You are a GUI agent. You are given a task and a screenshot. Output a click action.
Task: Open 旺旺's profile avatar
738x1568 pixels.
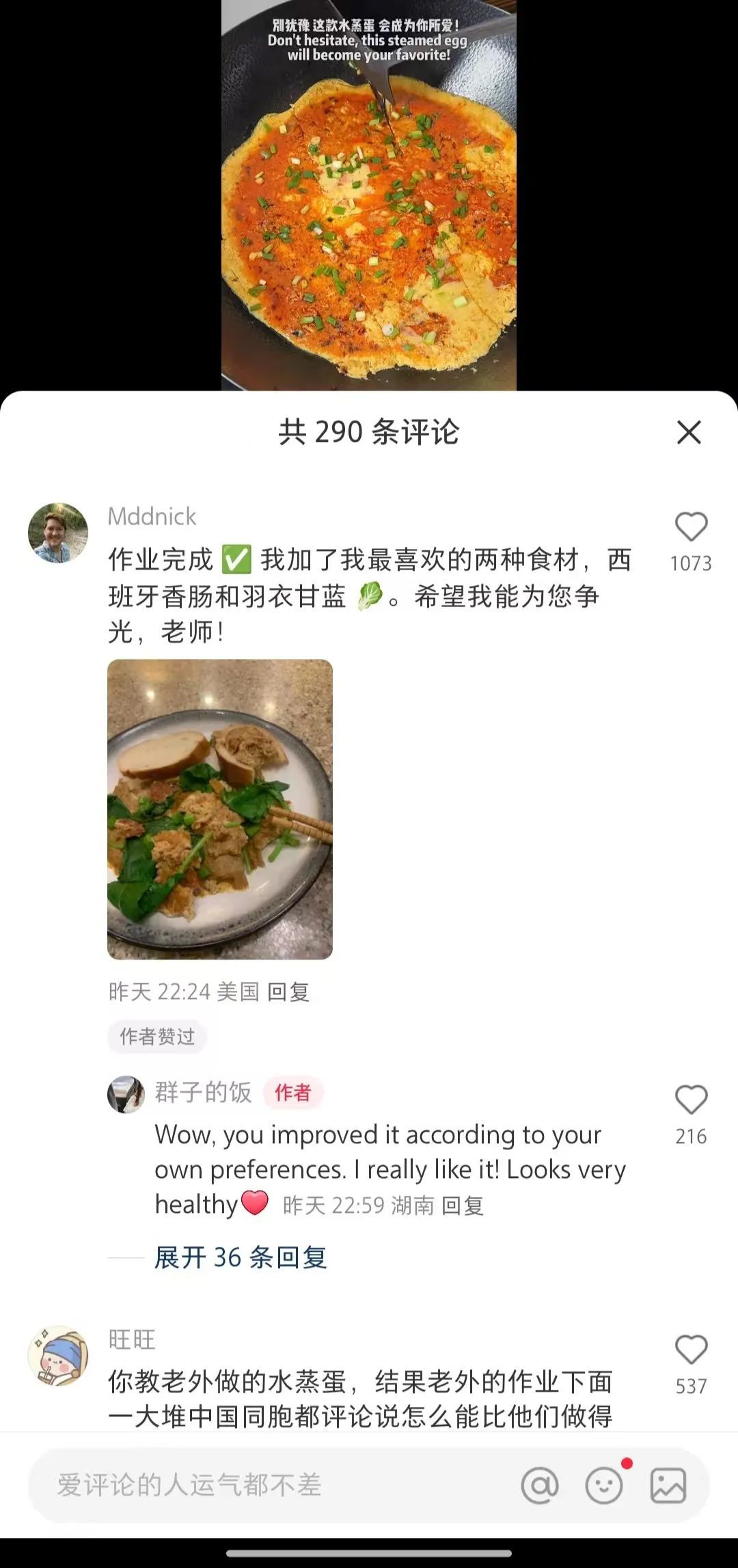(58, 1356)
